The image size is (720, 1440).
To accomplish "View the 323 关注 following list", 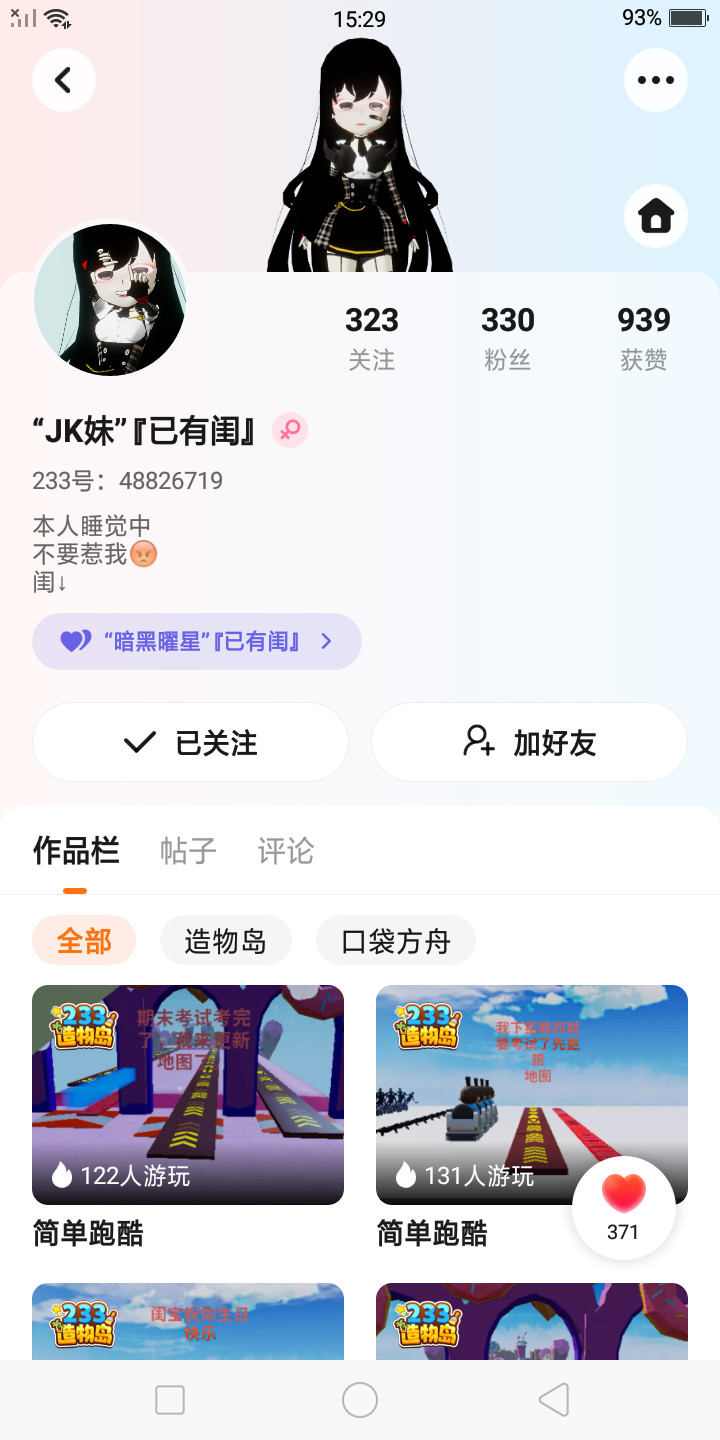I will click(372, 337).
